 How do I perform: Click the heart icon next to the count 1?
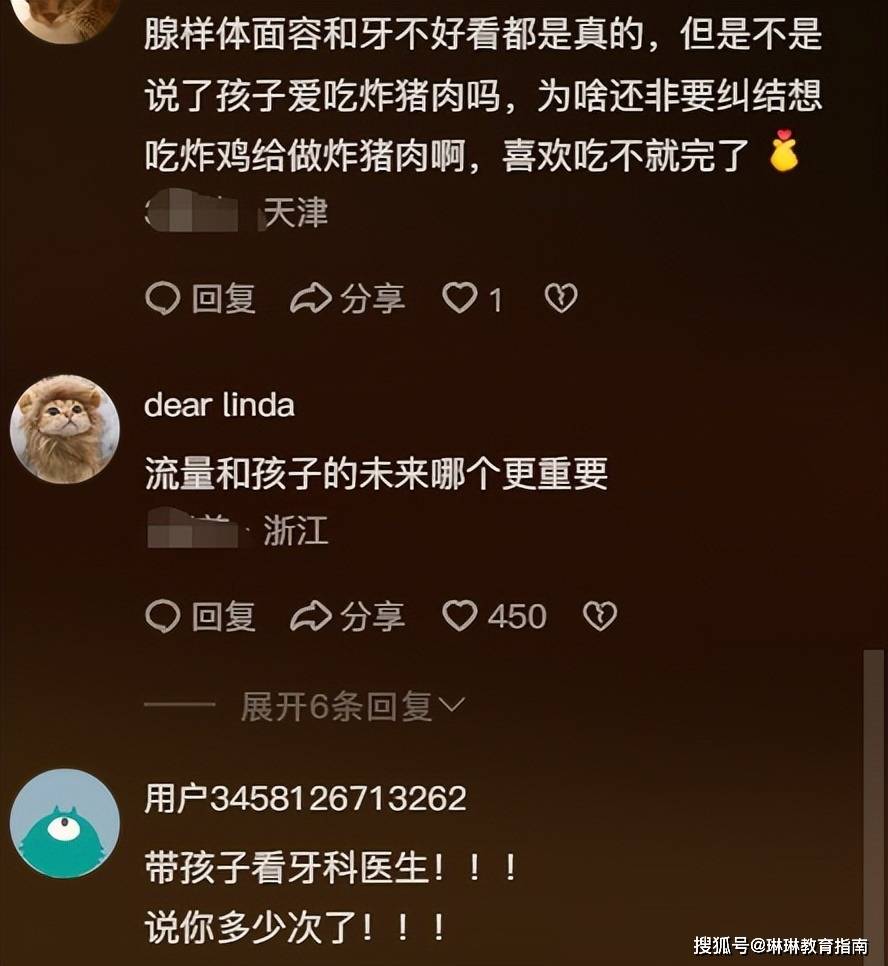[459, 297]
